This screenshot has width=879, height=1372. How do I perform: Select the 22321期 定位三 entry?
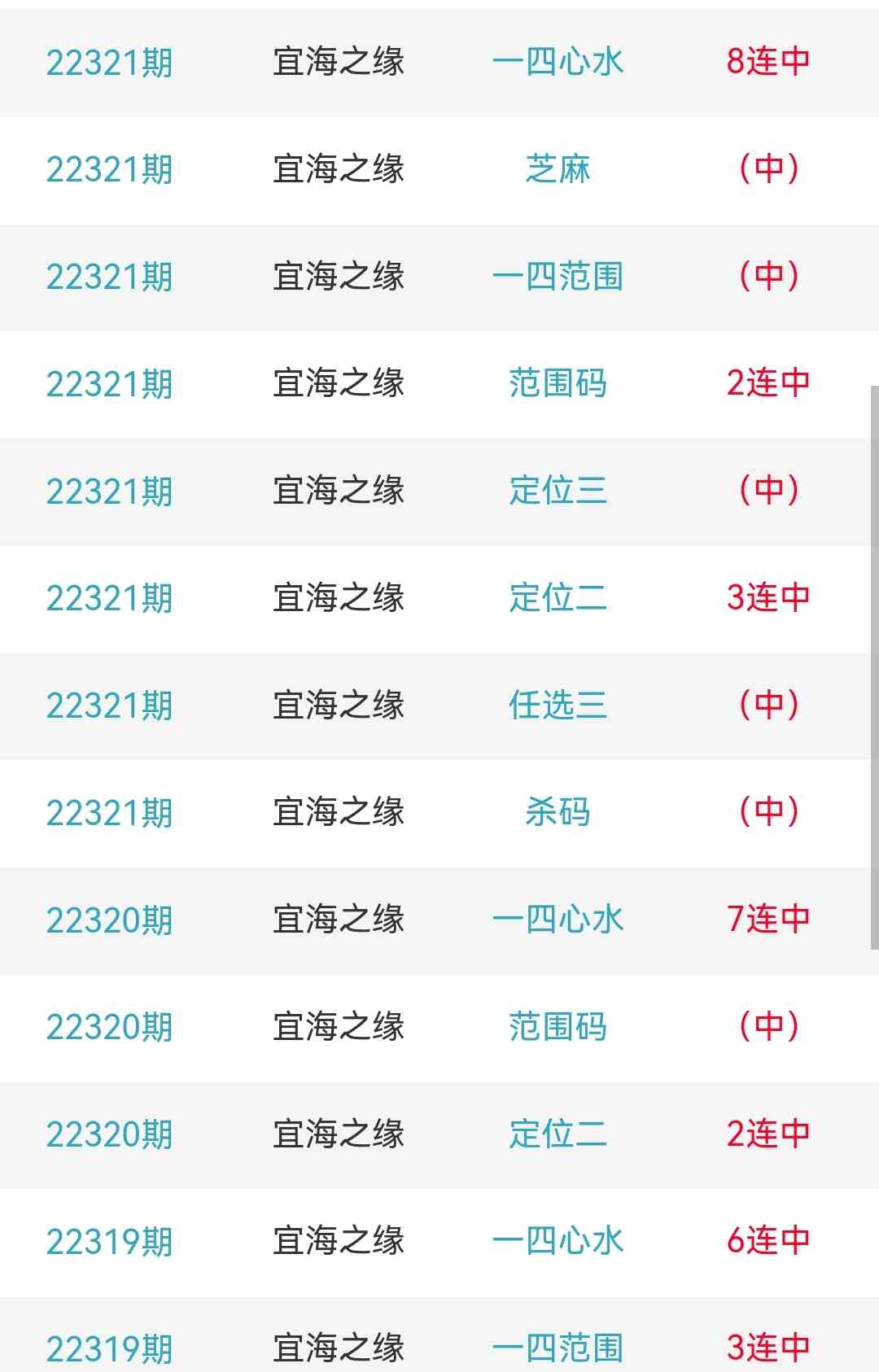coord(558,491)
